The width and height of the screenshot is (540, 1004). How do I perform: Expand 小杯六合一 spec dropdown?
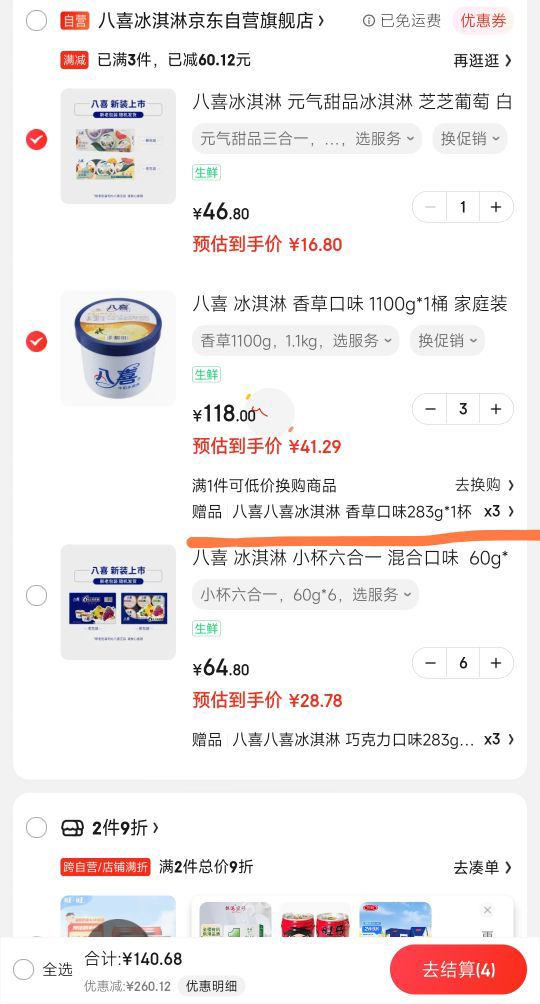pyautogui.click(x=305, y=594)
